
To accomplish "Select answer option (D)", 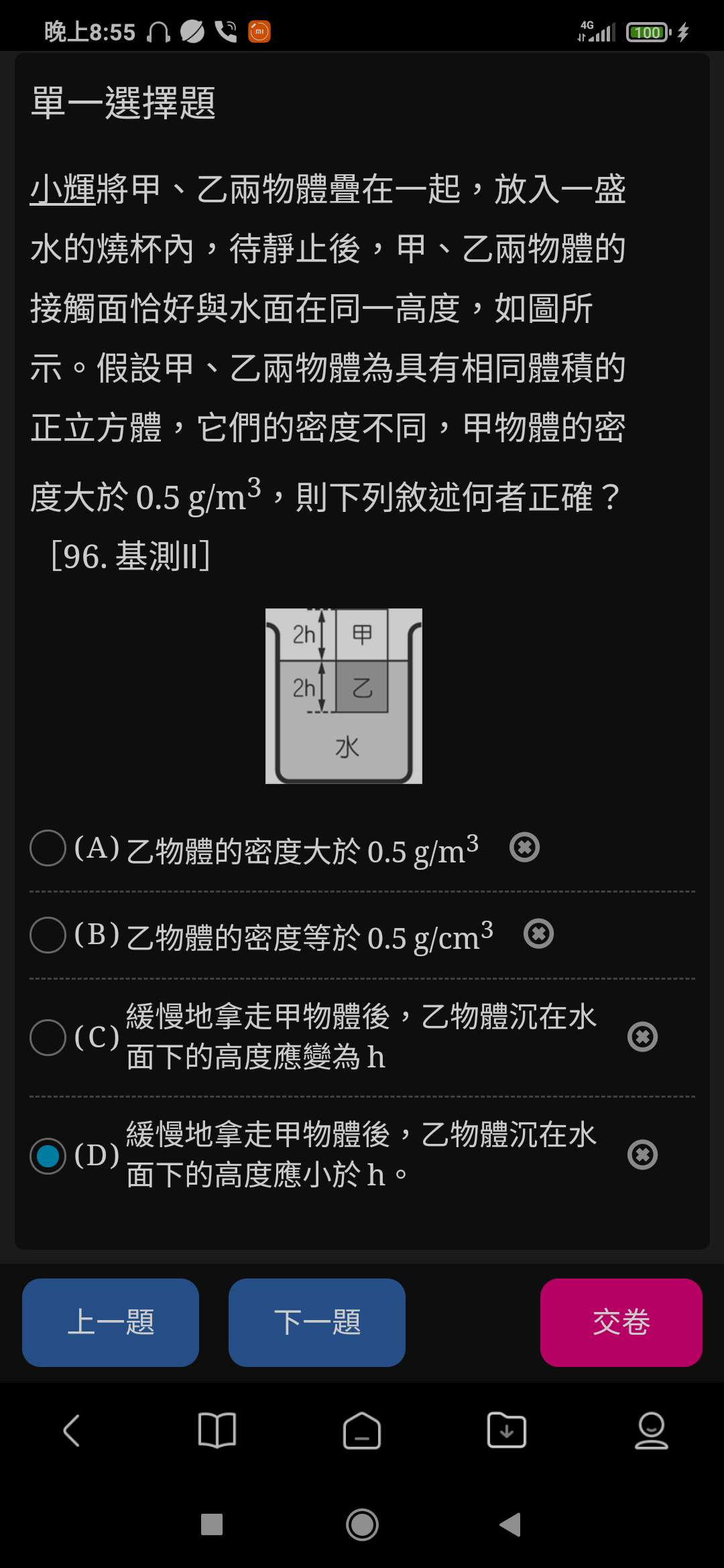I will pyautogui.click(x=48, y=1156).
